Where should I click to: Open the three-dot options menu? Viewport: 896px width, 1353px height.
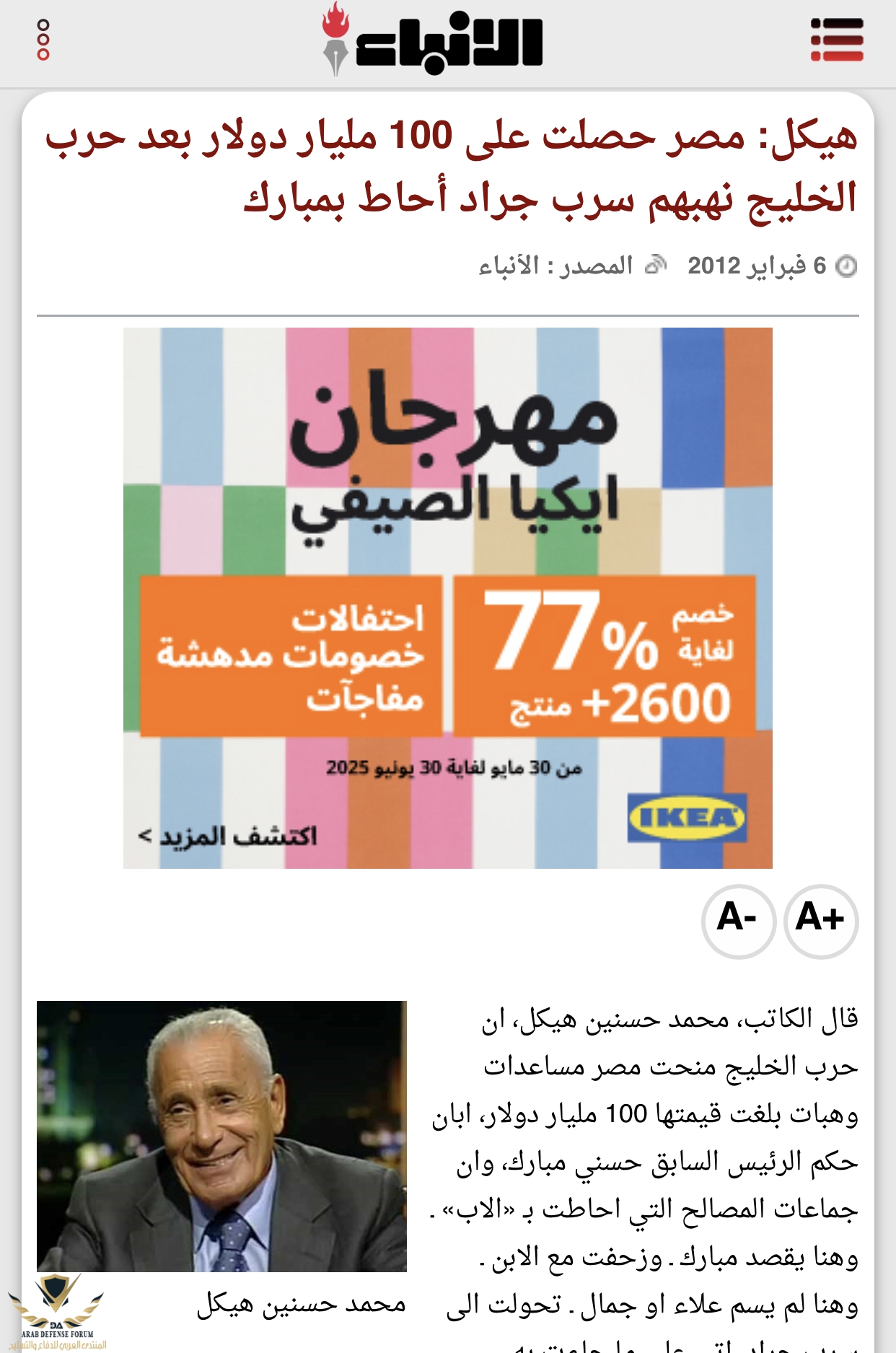43,40
